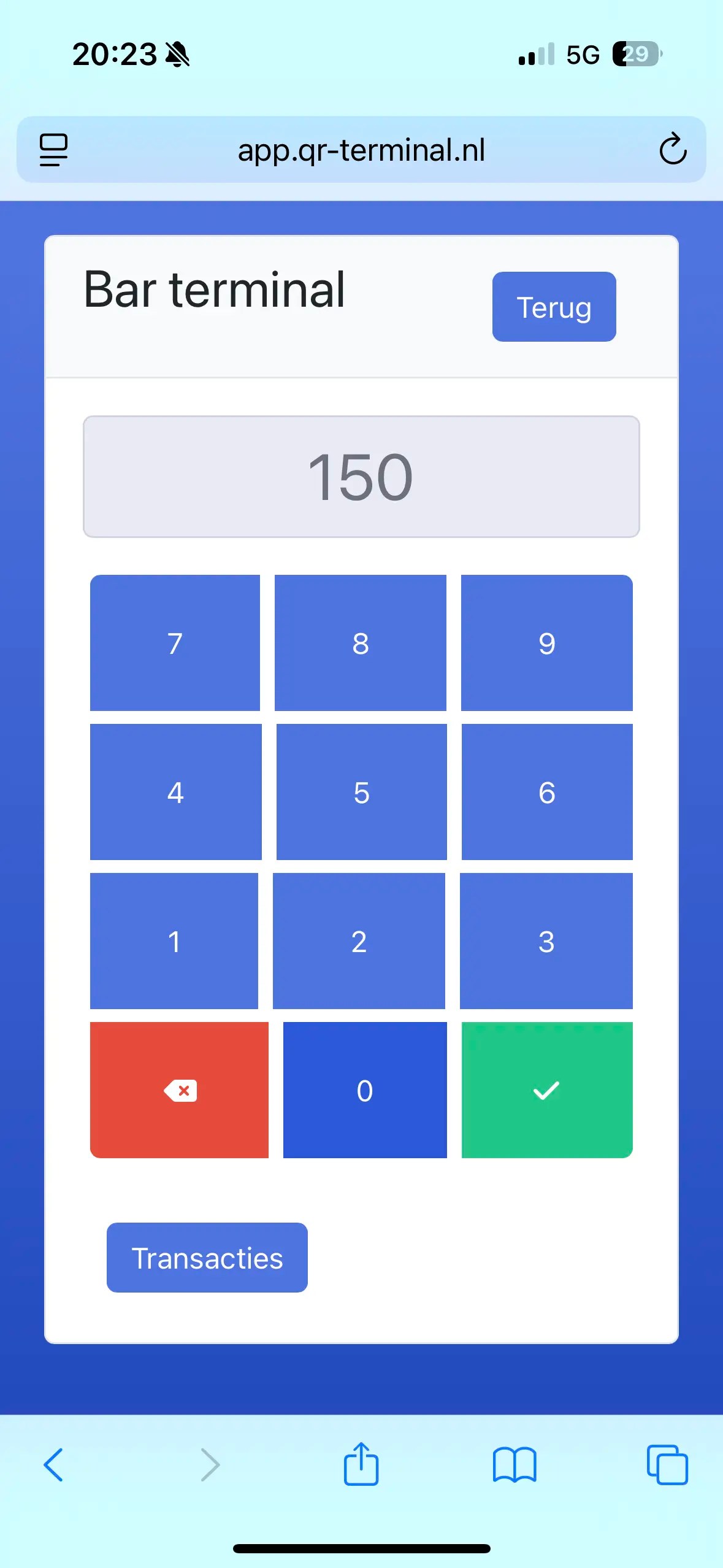Delete last digit with red backspace key
The height and width of the screenshot is (1568, 723).
[179, 1090]
